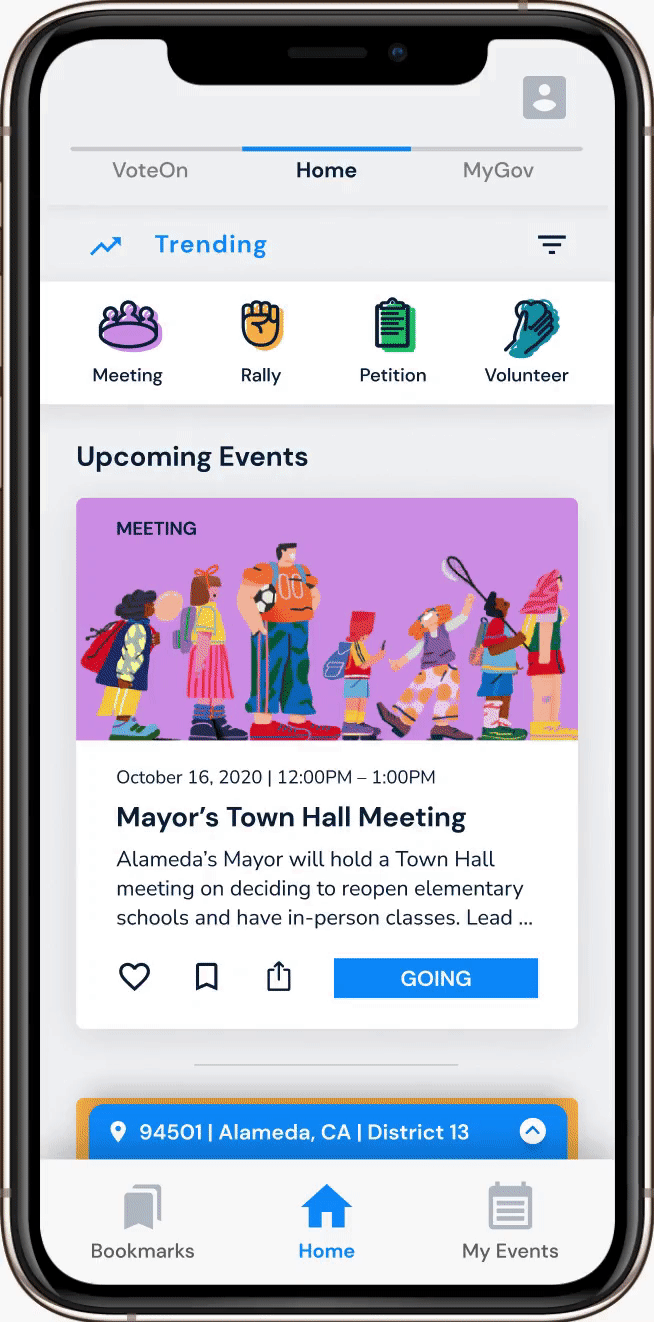Expand the 94501 Alameda location bar
The width and height of the screenshot is (654, 1322).
[x=533, y=1131]
